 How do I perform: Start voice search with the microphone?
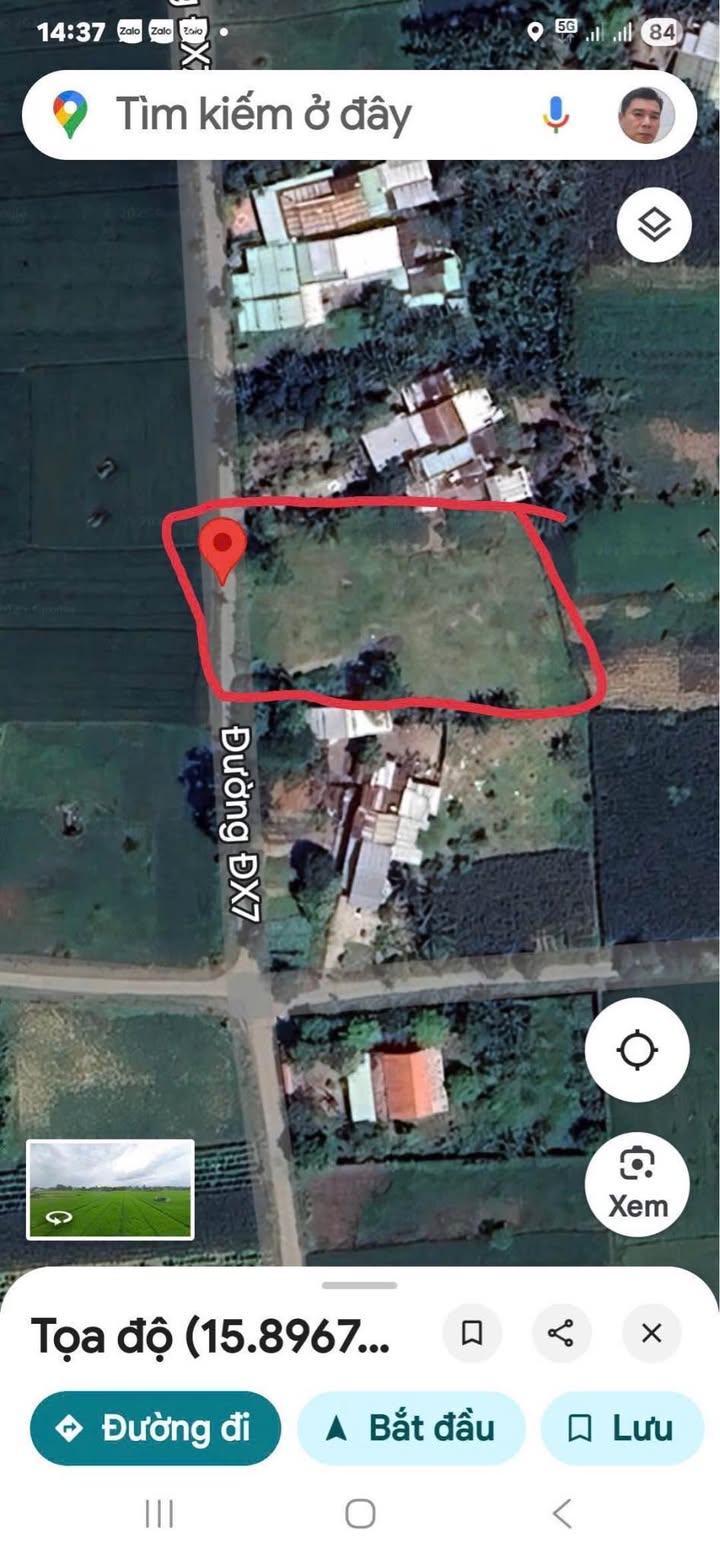coord(556,115)
